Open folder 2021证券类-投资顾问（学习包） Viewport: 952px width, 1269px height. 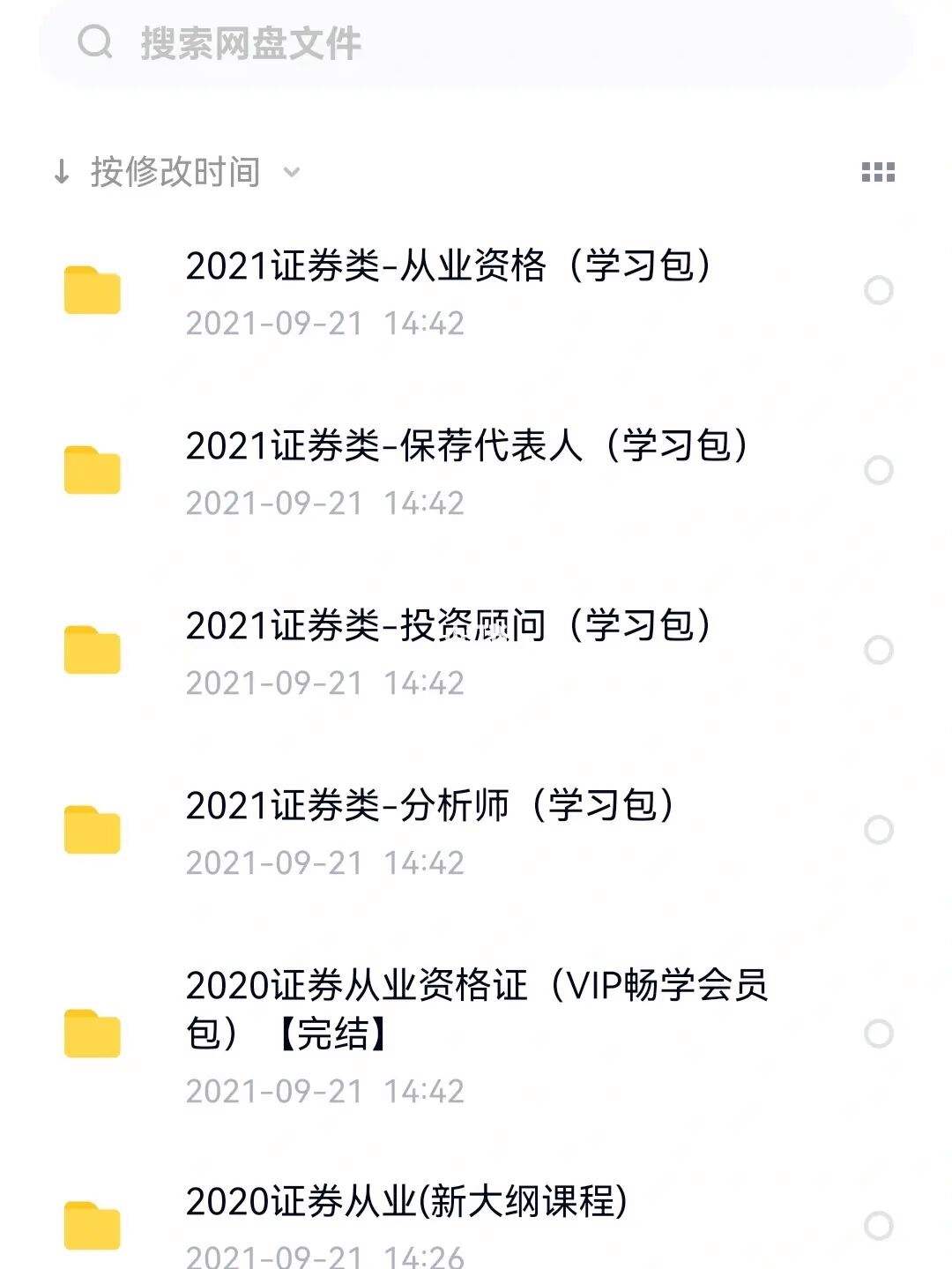point(448,626)
